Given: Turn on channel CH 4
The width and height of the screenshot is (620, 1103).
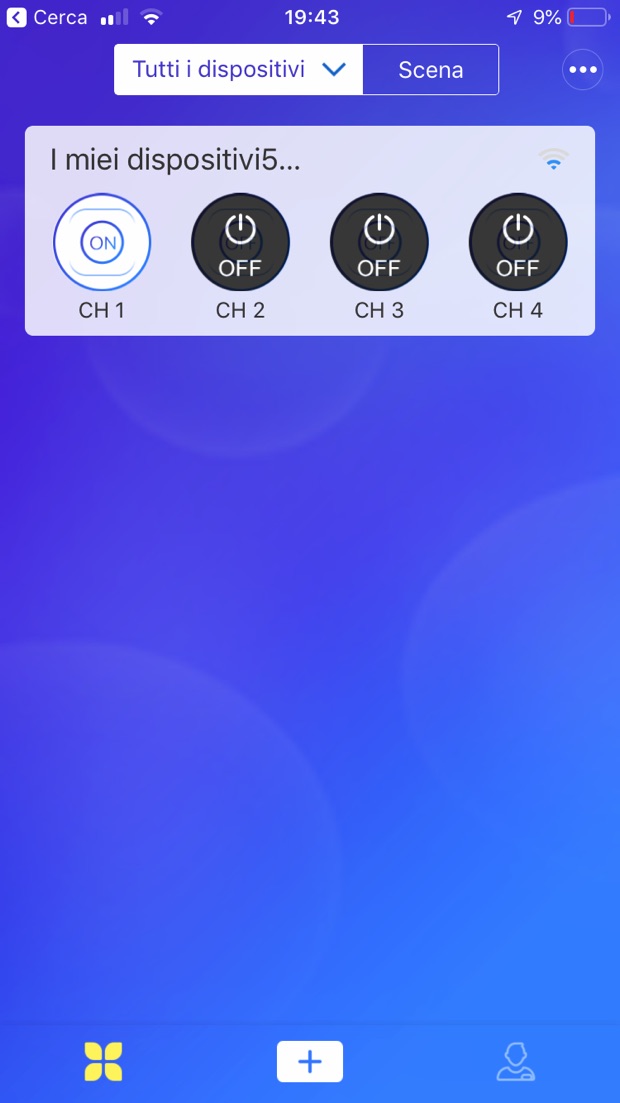Looking at the screenshot, I should pos(518,242).
